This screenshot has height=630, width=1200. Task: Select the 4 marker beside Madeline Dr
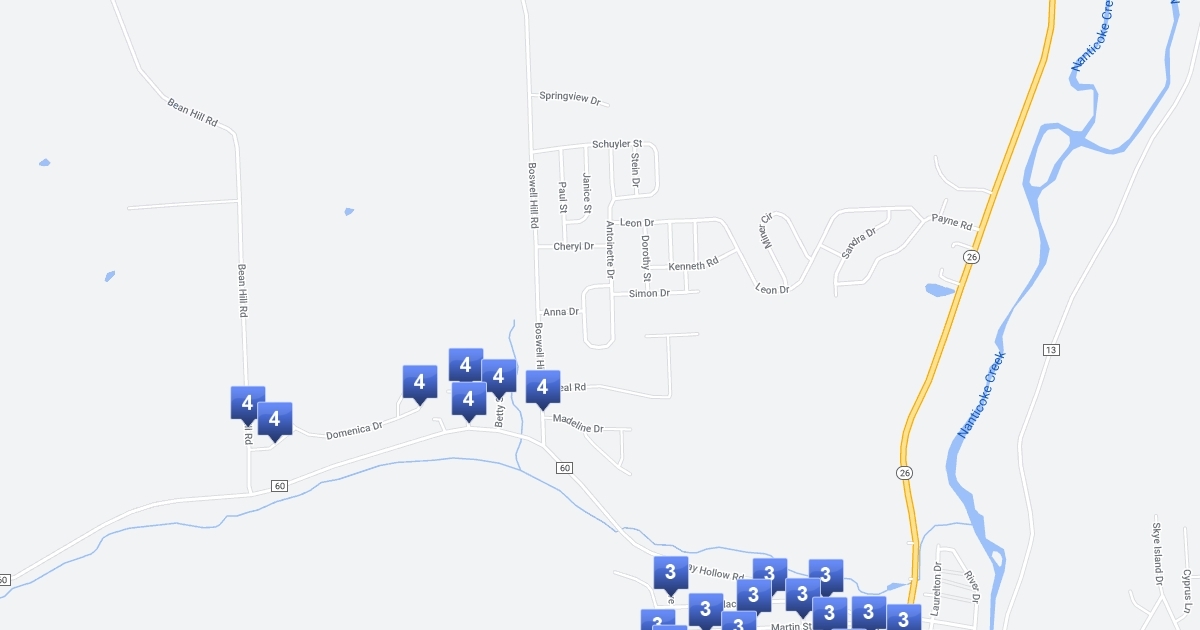coord(543,387)
